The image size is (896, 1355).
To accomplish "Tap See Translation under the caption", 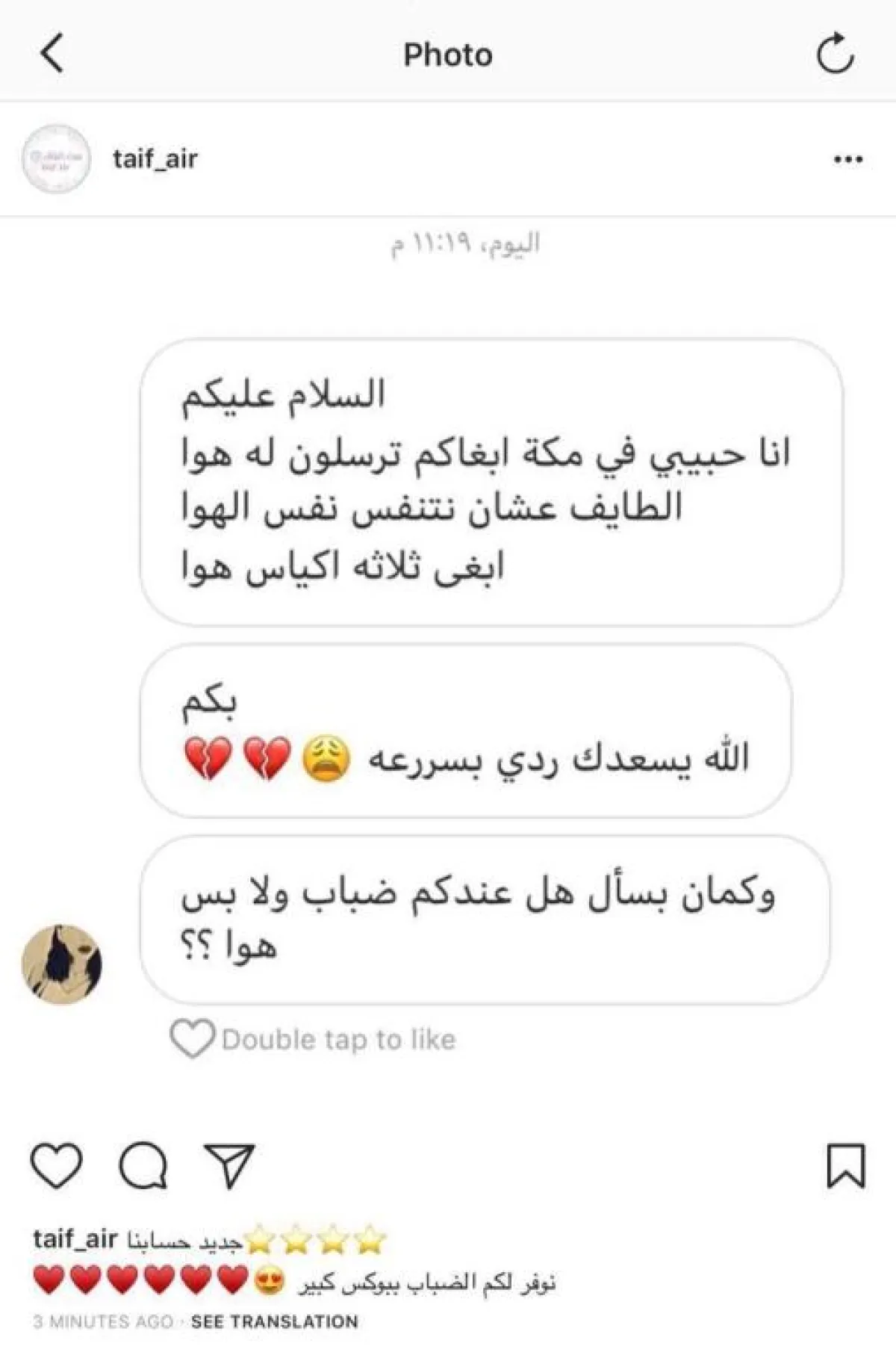I will pos(274,1321).
